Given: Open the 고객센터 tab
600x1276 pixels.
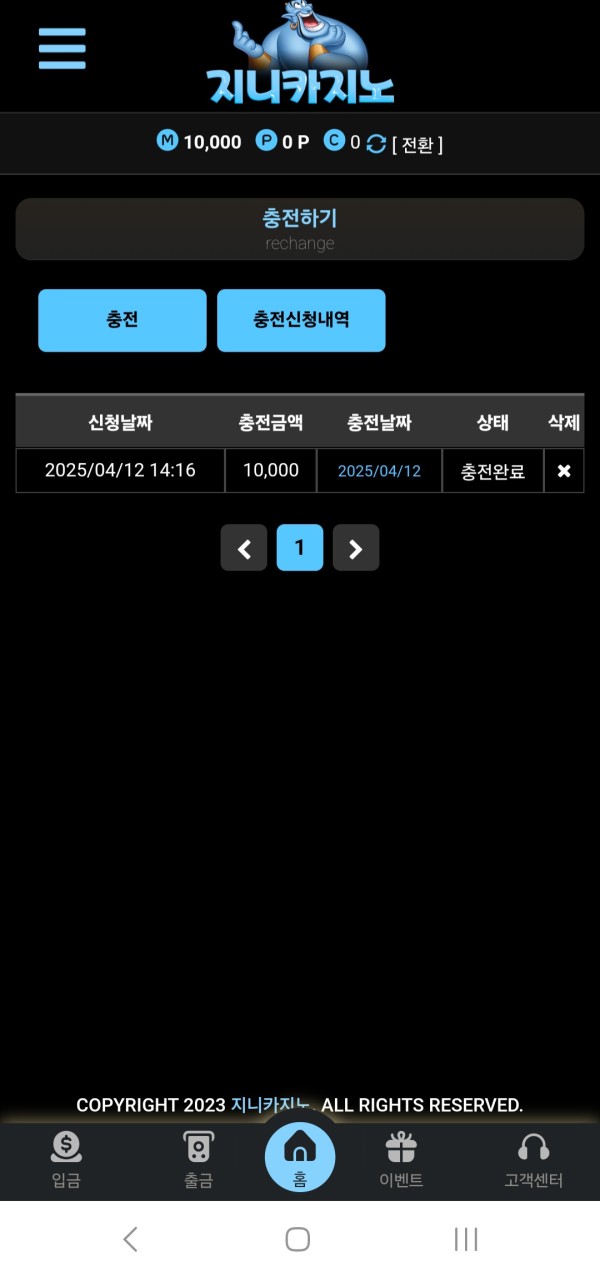Looking at the screenshot, I should tap(533, 1160).
